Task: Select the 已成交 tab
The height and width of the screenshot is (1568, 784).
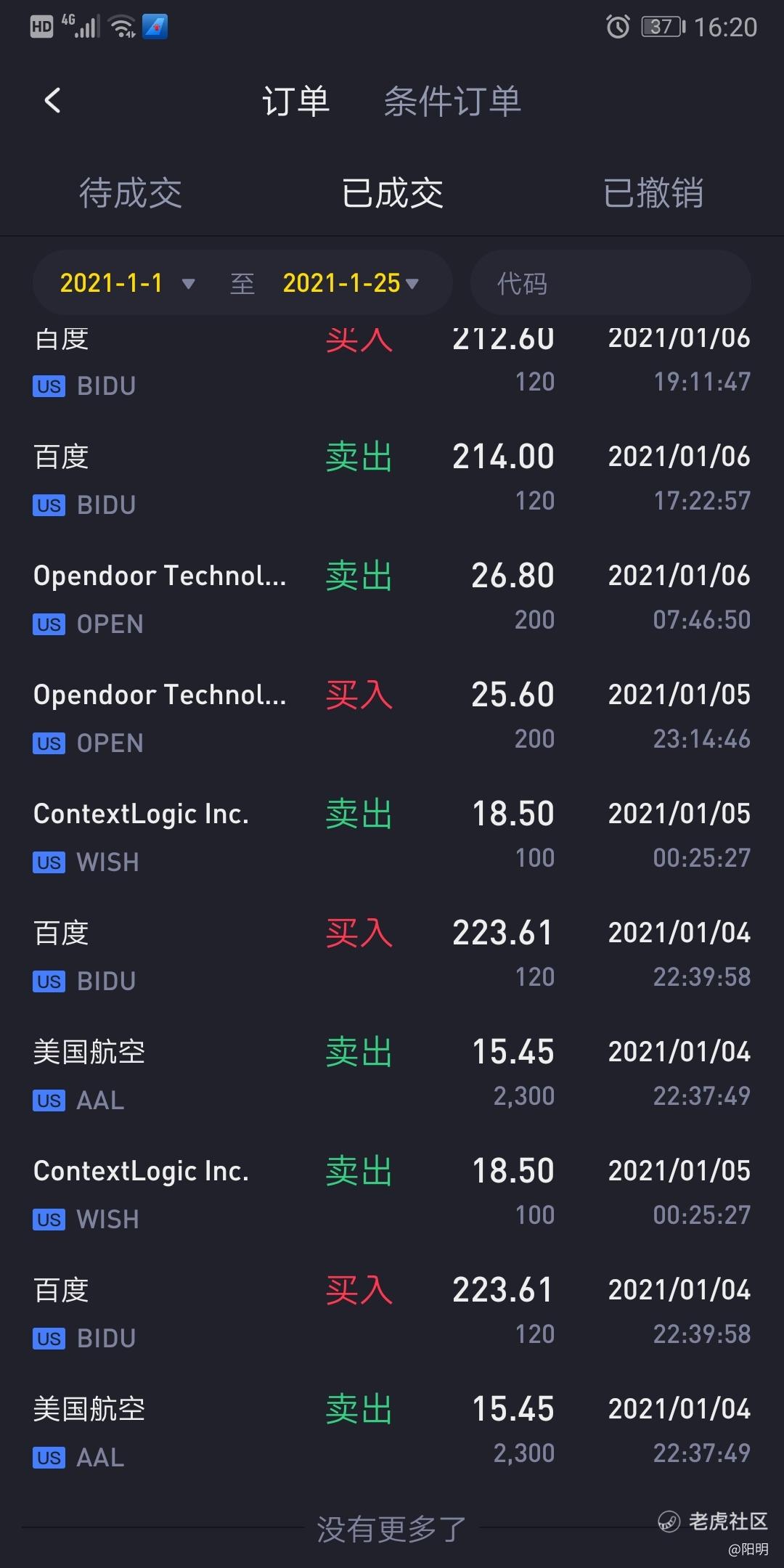Action: pyautogui.click(x=392, y=193)
